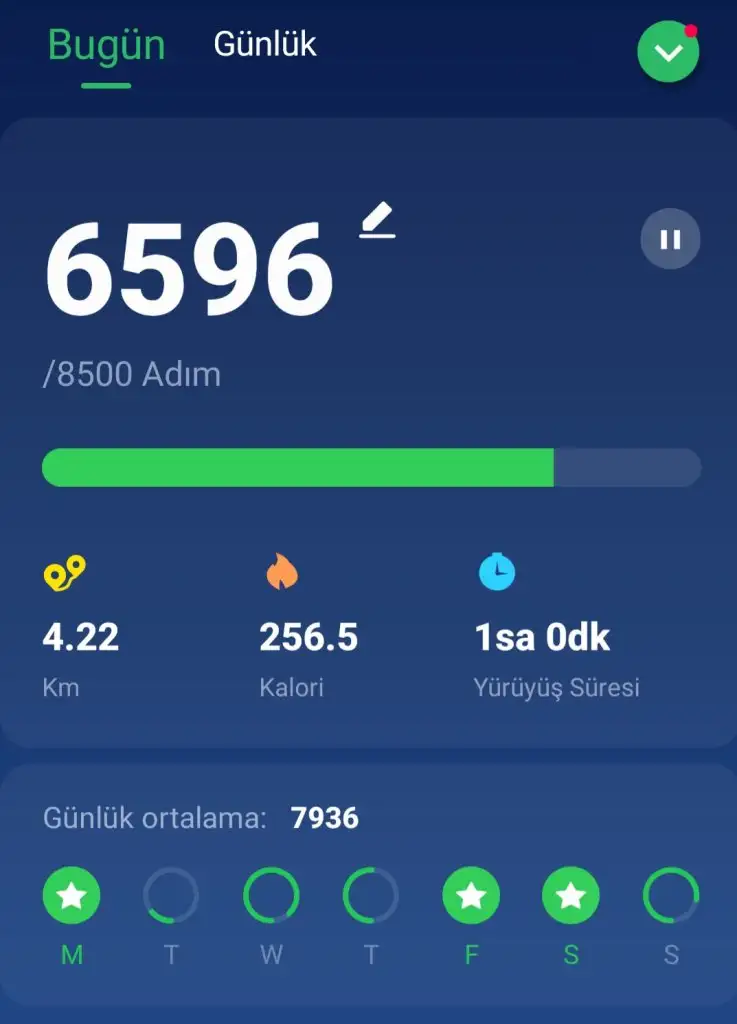The width and height of the screenshot is (737, 1024).
Task: Edit the step count with the pencil icon
Action: tap(378, 221)
